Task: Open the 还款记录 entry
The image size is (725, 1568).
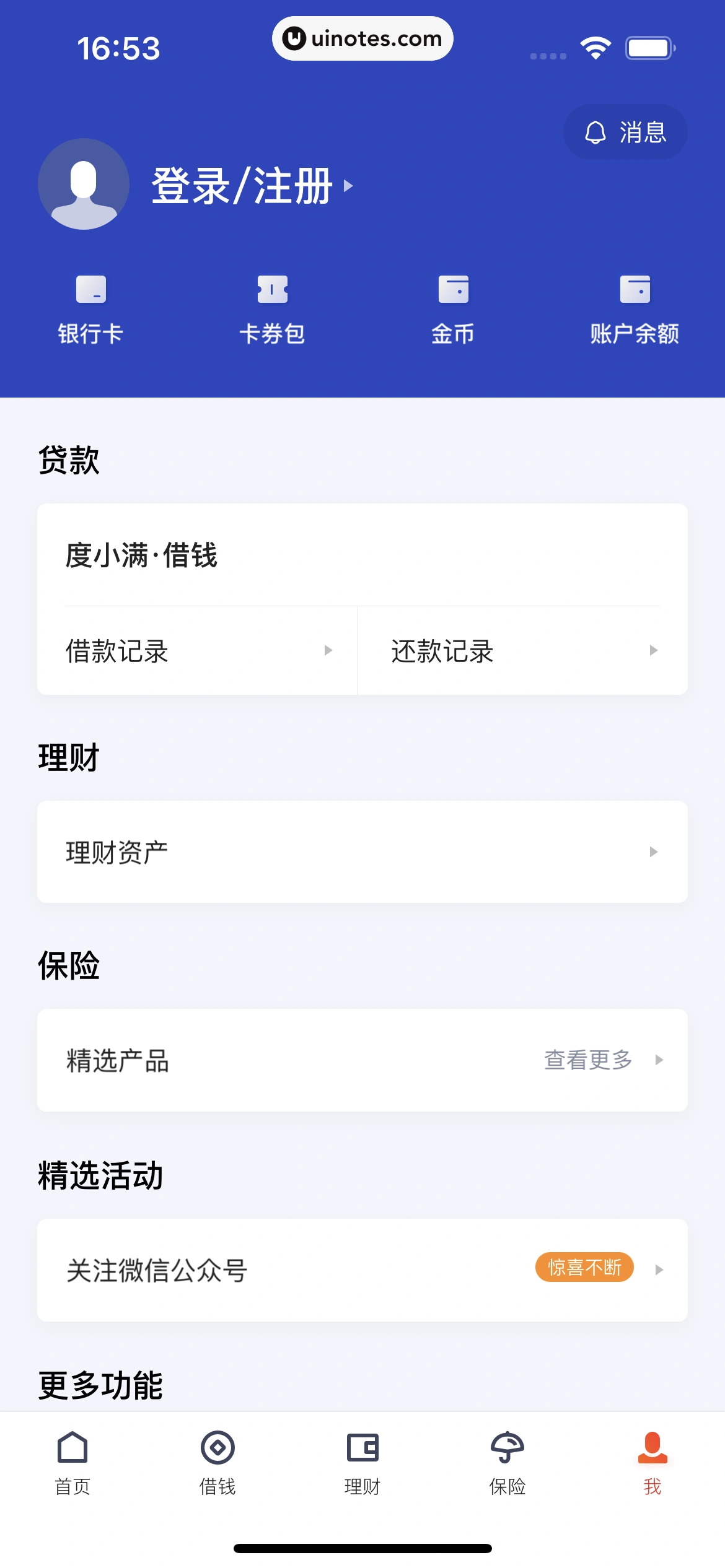Action: [442, 651]
